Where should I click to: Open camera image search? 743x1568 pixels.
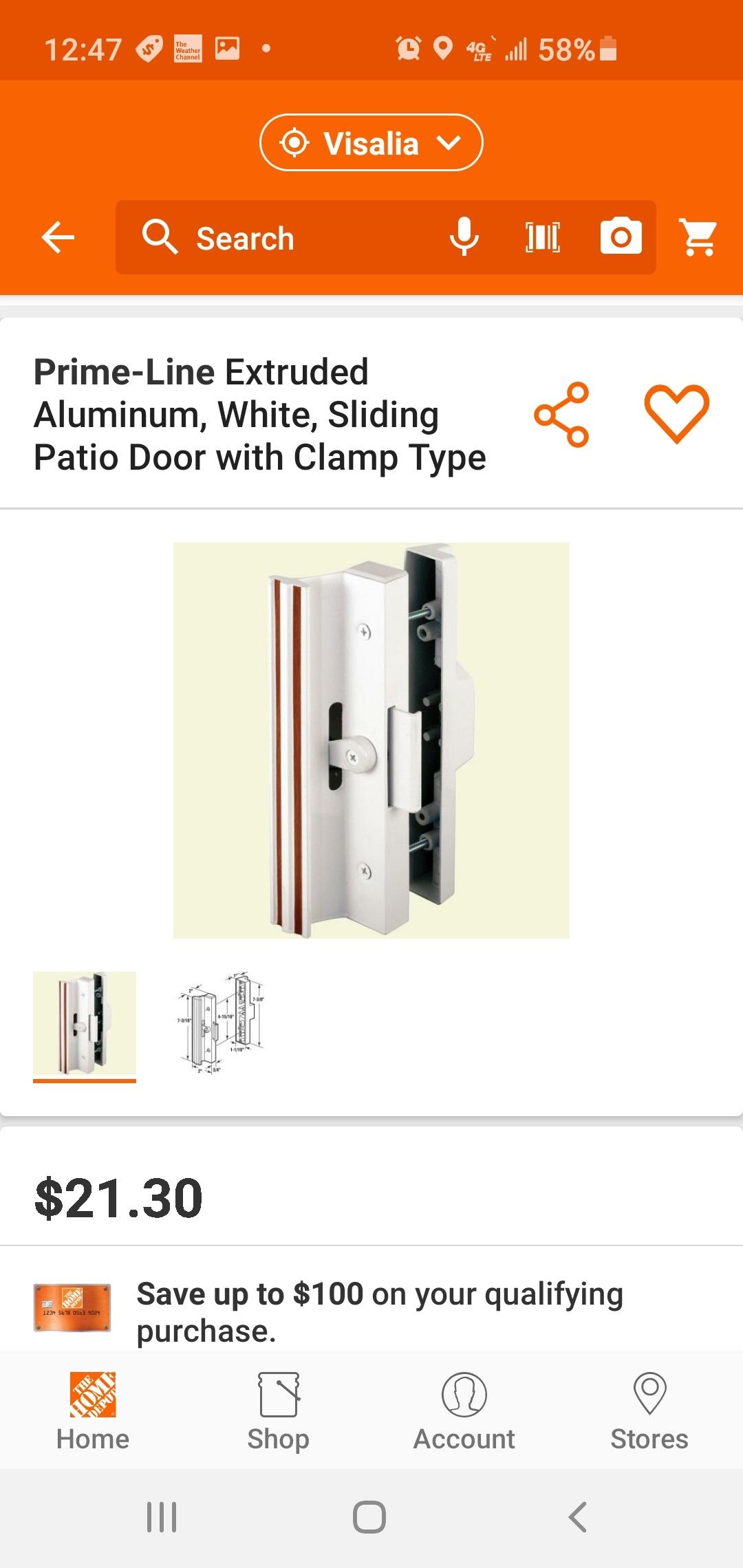coord(621,237)
